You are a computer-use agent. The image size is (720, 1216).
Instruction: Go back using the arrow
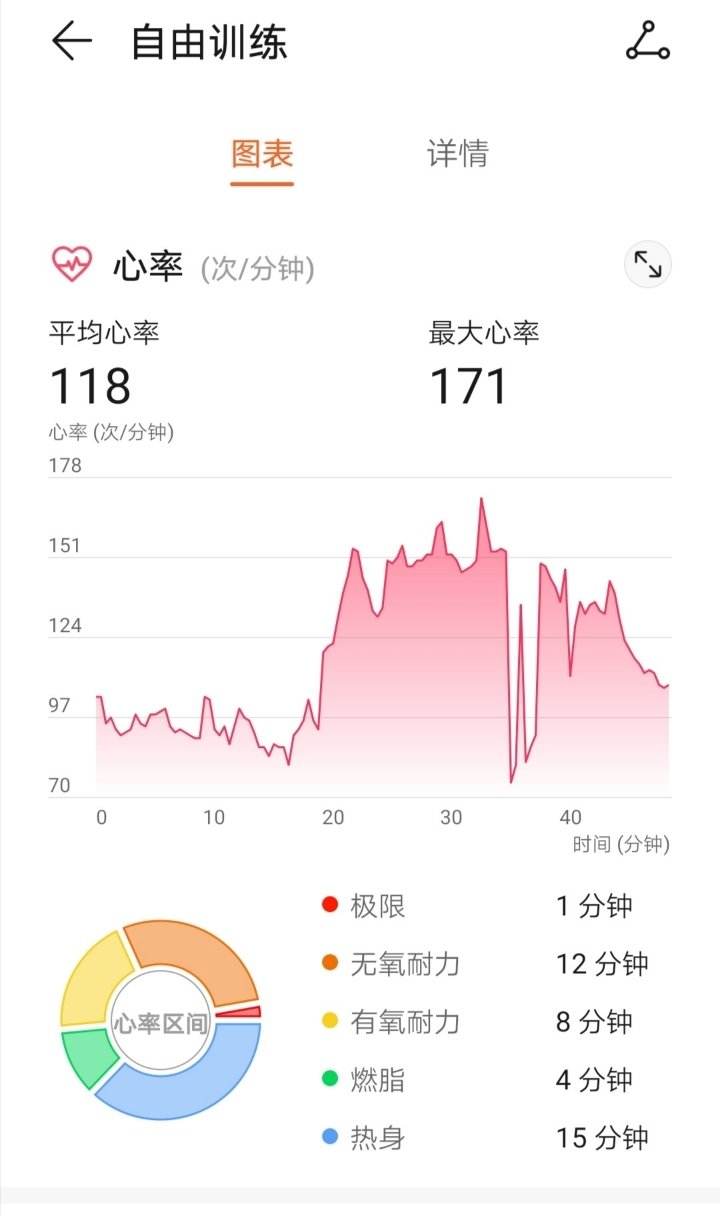pos(71,42)
